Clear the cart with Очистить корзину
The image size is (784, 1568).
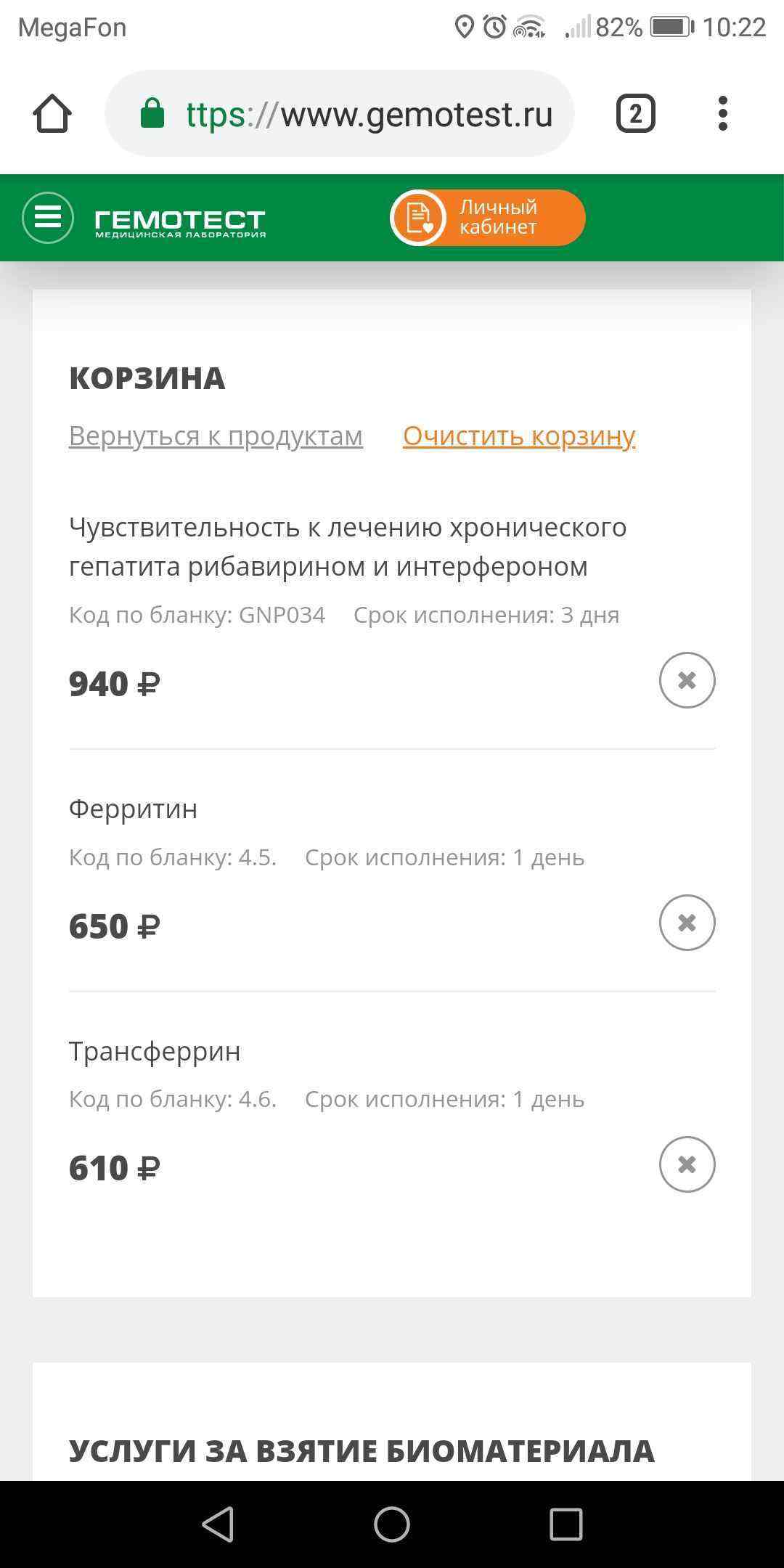coord(519,436)
